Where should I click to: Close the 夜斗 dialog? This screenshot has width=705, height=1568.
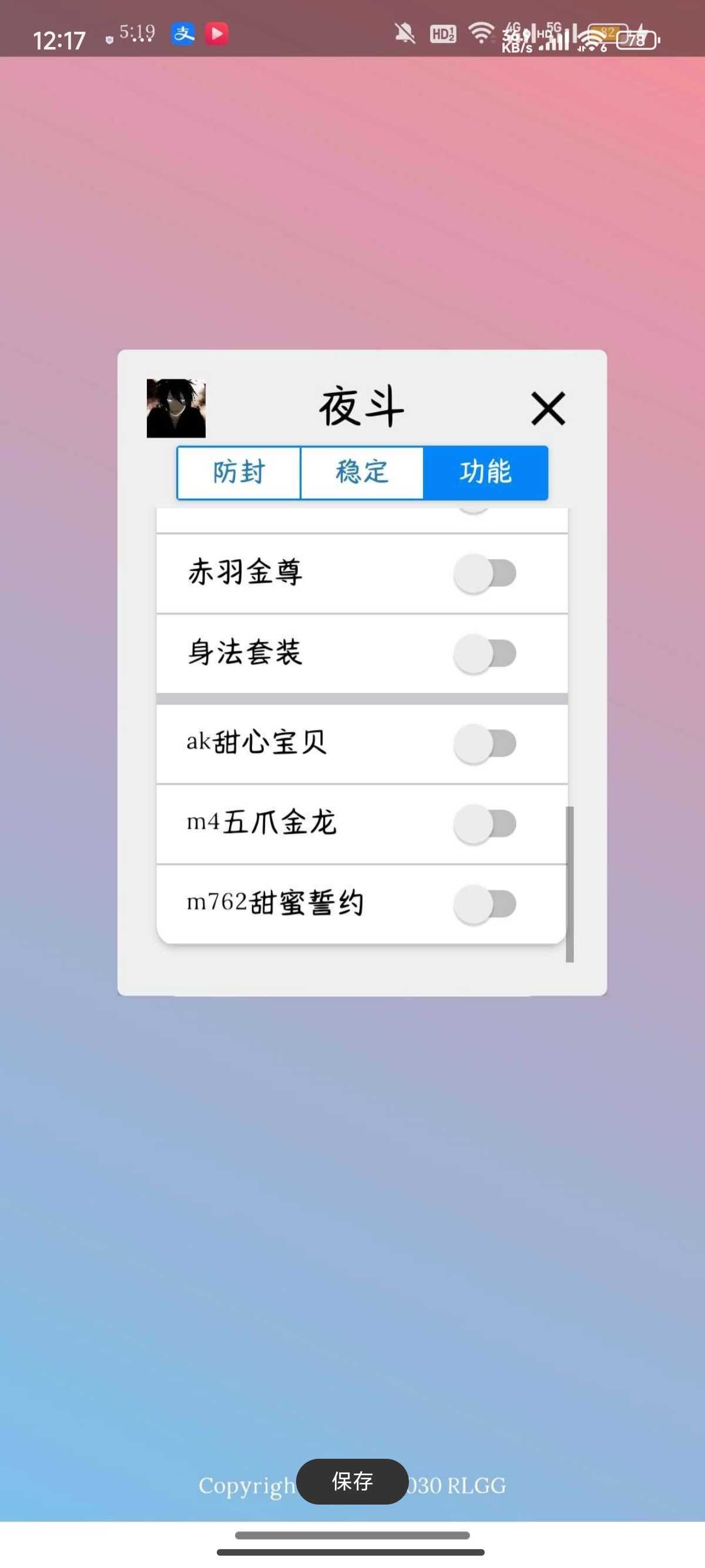[x=548, y=408]
